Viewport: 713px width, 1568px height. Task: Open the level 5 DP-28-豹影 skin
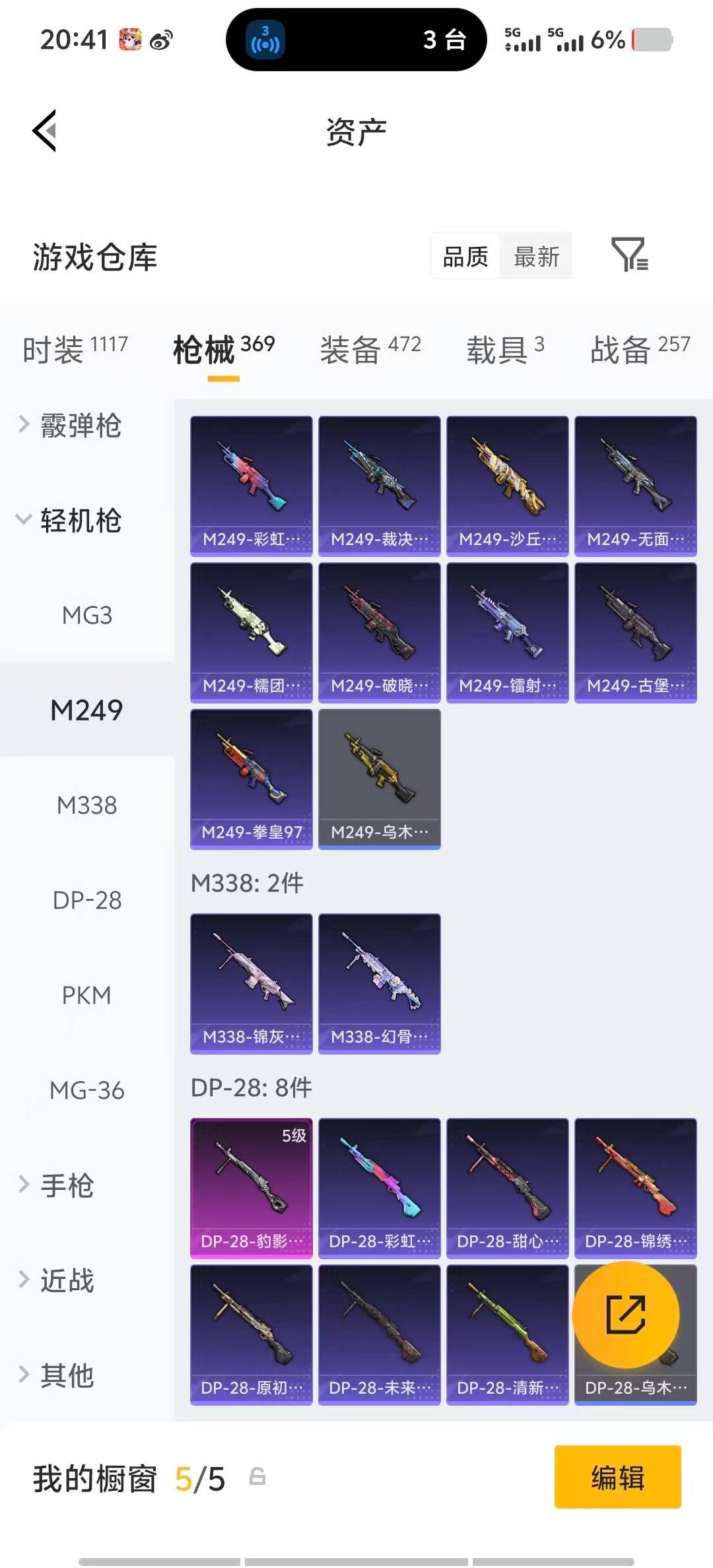coord(251,1188)
